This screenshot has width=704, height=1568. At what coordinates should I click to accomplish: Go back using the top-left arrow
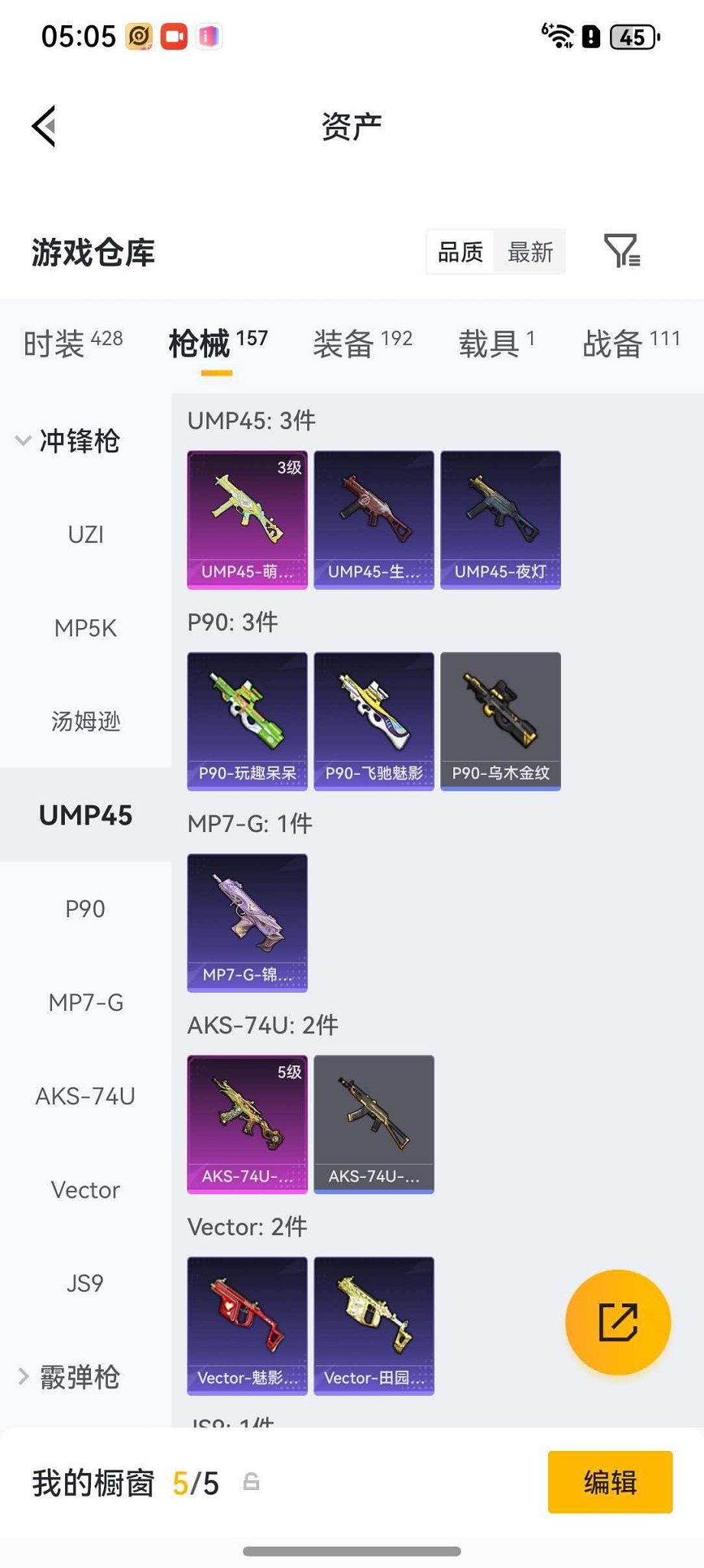click(44, 126)
